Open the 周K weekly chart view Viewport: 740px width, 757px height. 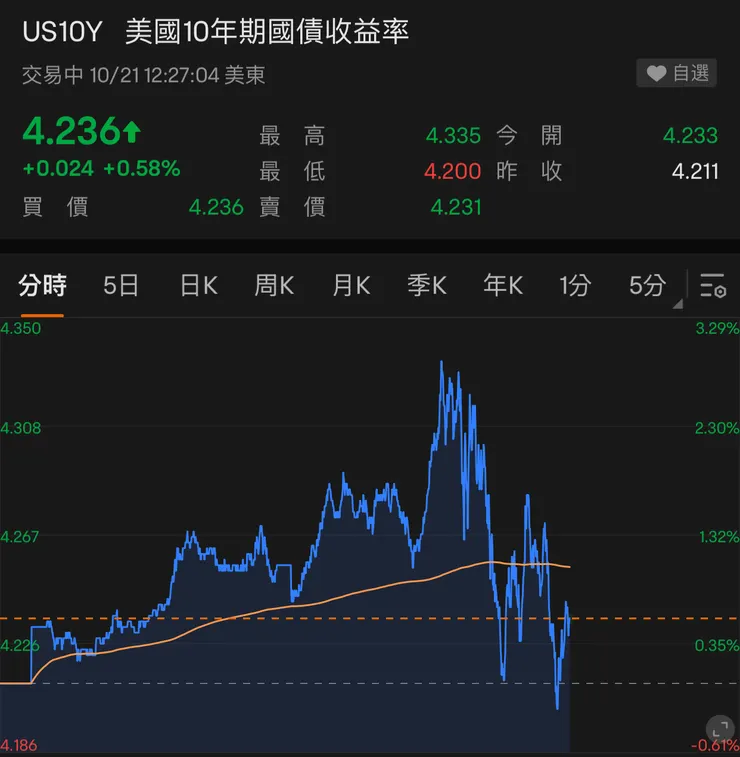click(273, 287)
